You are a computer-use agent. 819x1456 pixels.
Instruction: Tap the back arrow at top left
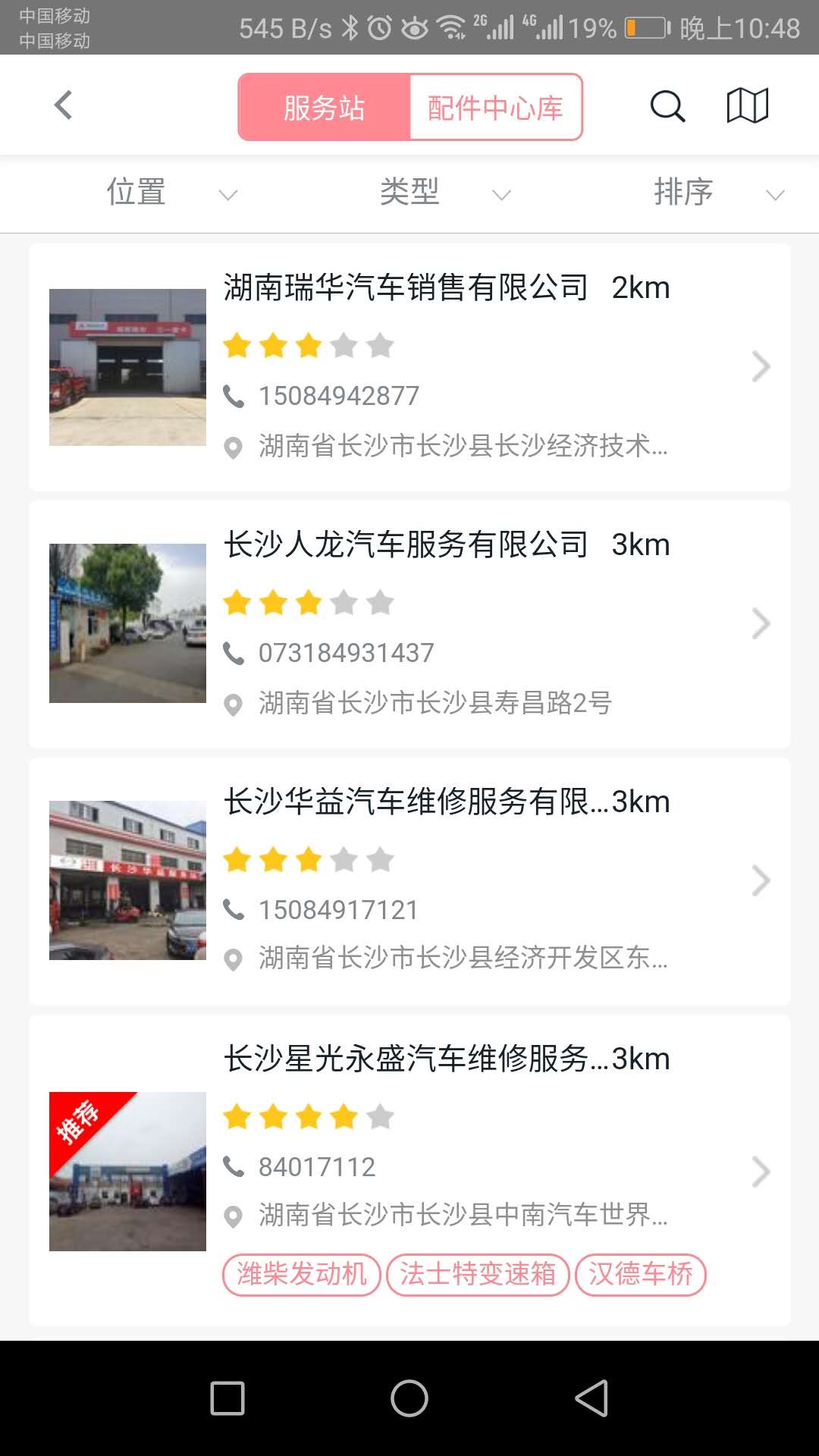pos(64,105)
